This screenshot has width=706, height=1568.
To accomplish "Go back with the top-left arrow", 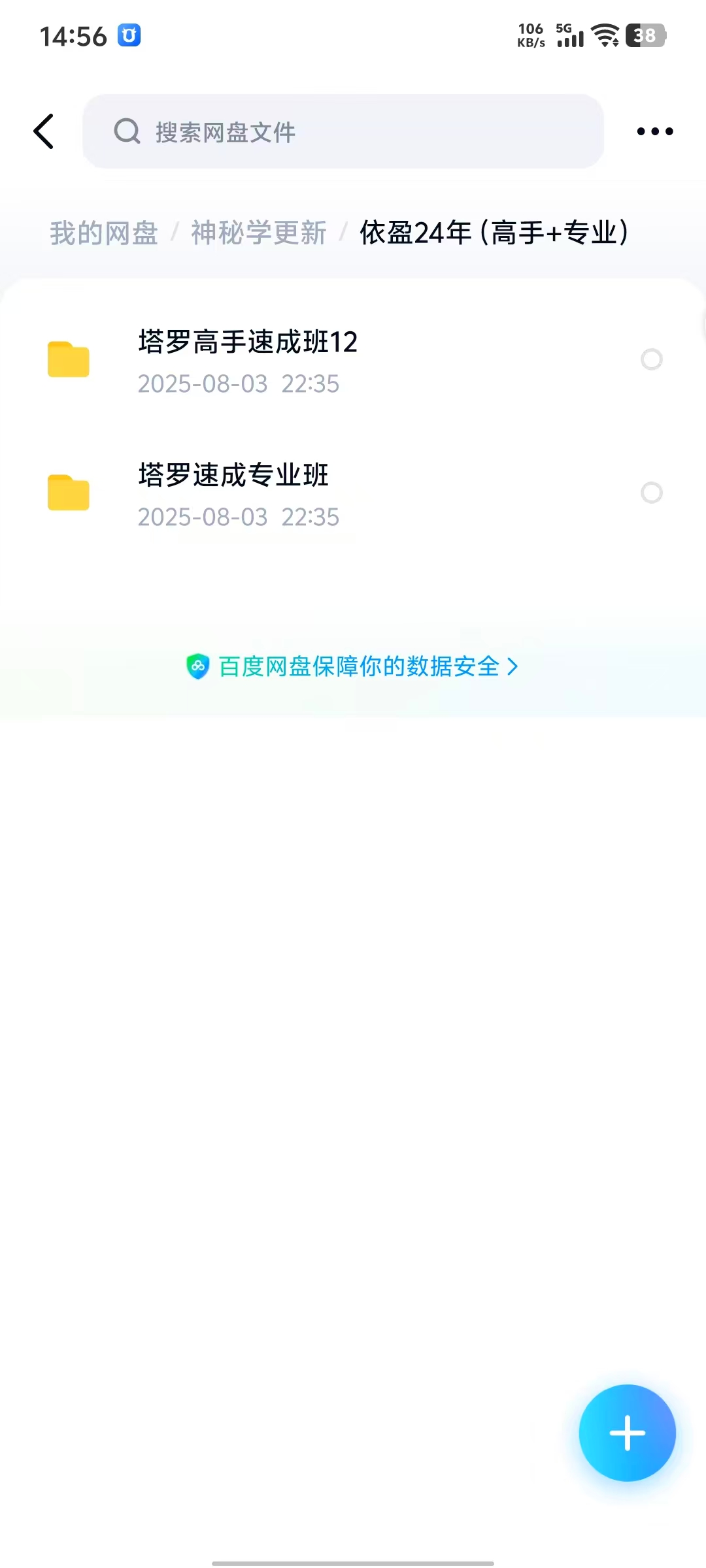I will pos(44,131).
